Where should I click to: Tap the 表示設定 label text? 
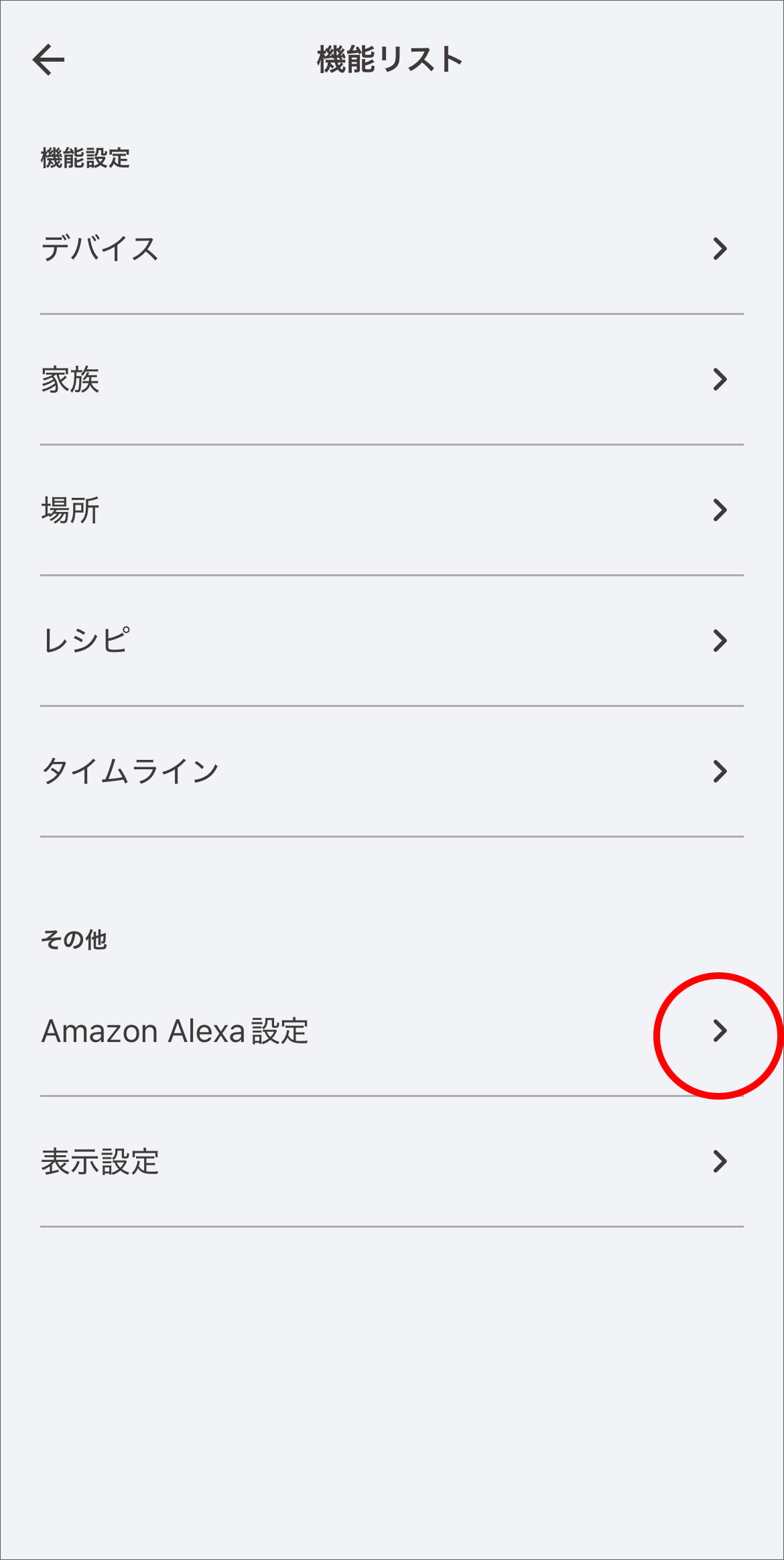[101, 1161]
